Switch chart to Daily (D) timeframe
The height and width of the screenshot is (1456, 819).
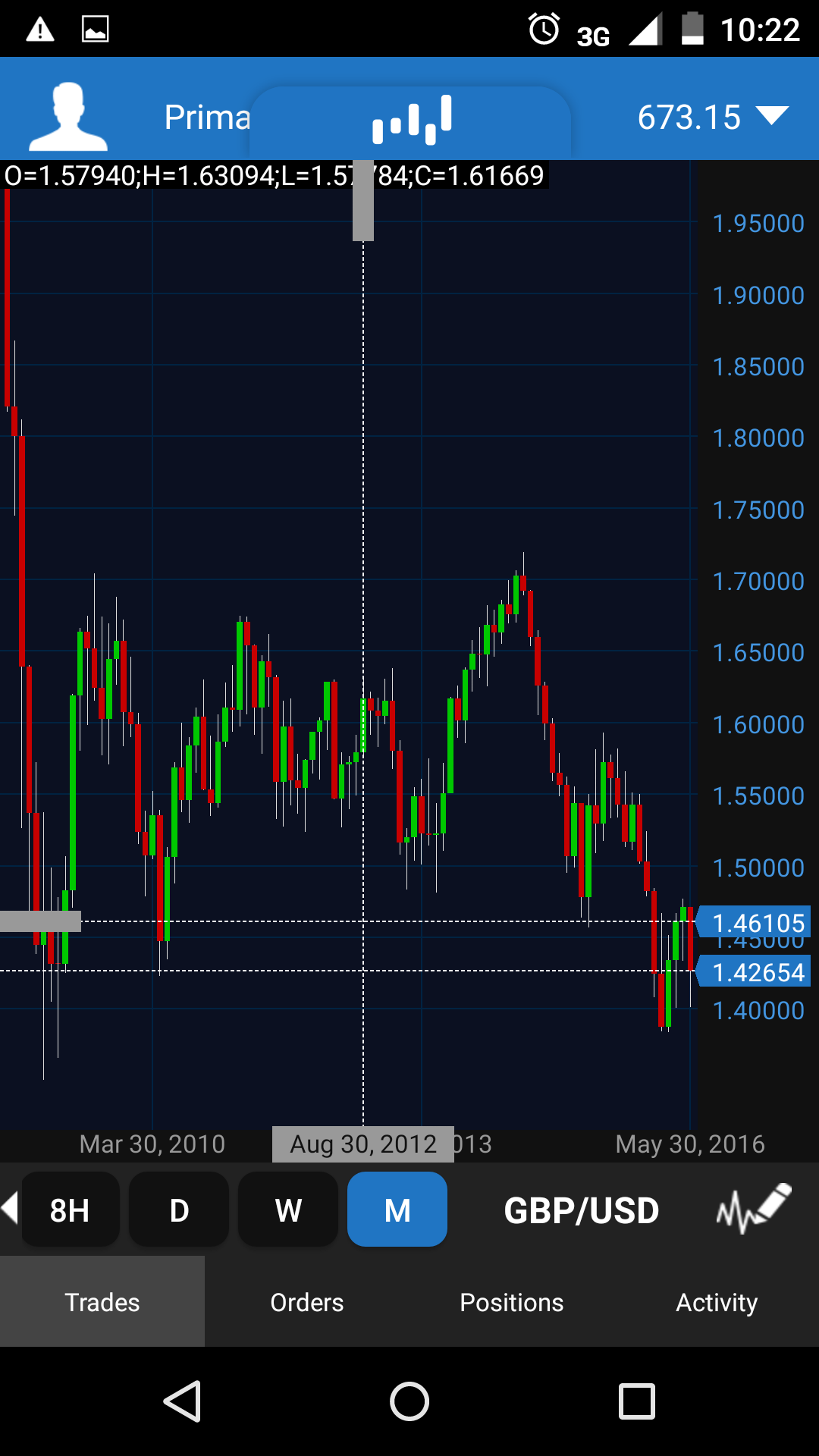(x=179, y=1210)
